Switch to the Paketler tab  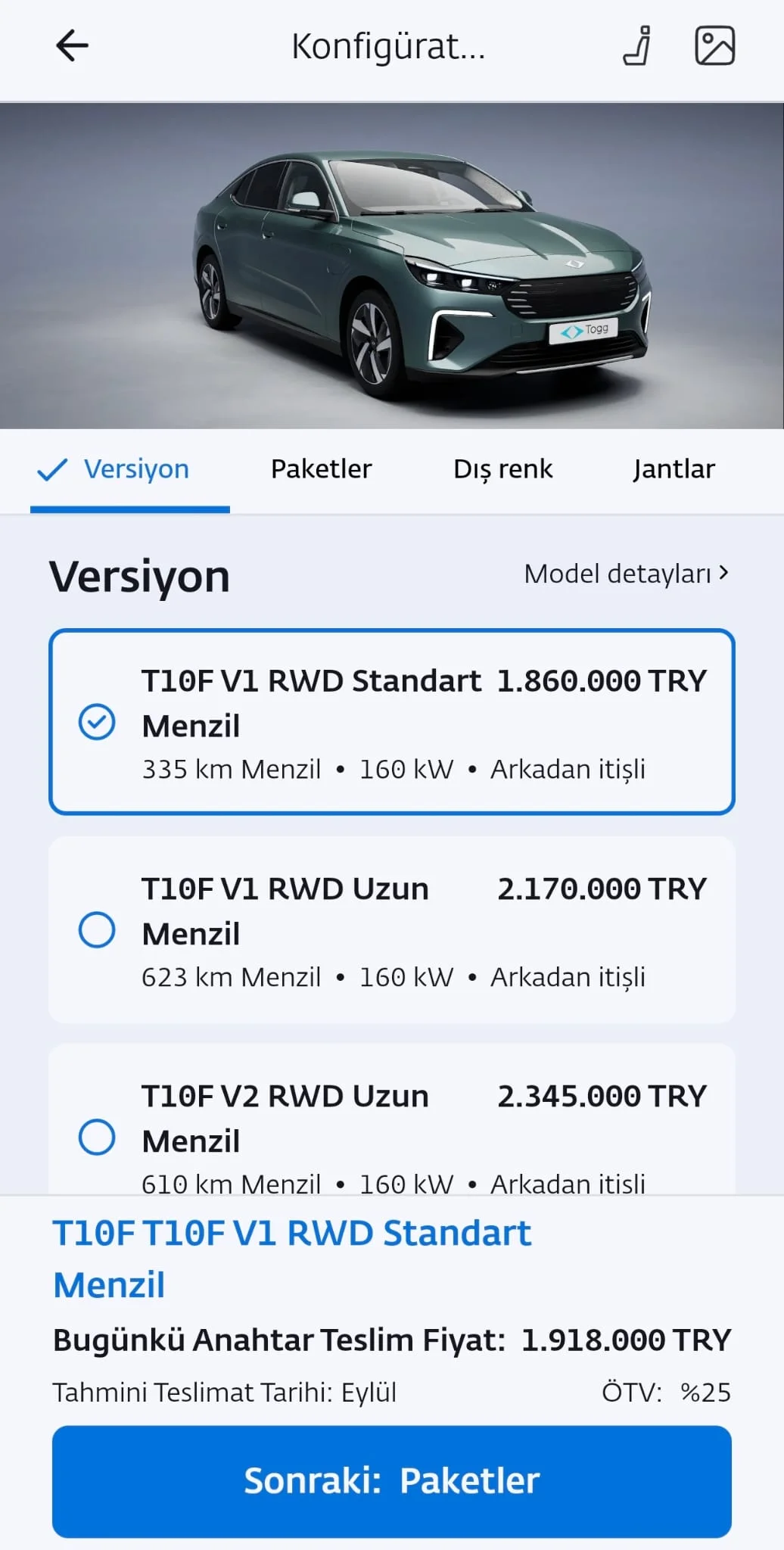click(322, 469)
